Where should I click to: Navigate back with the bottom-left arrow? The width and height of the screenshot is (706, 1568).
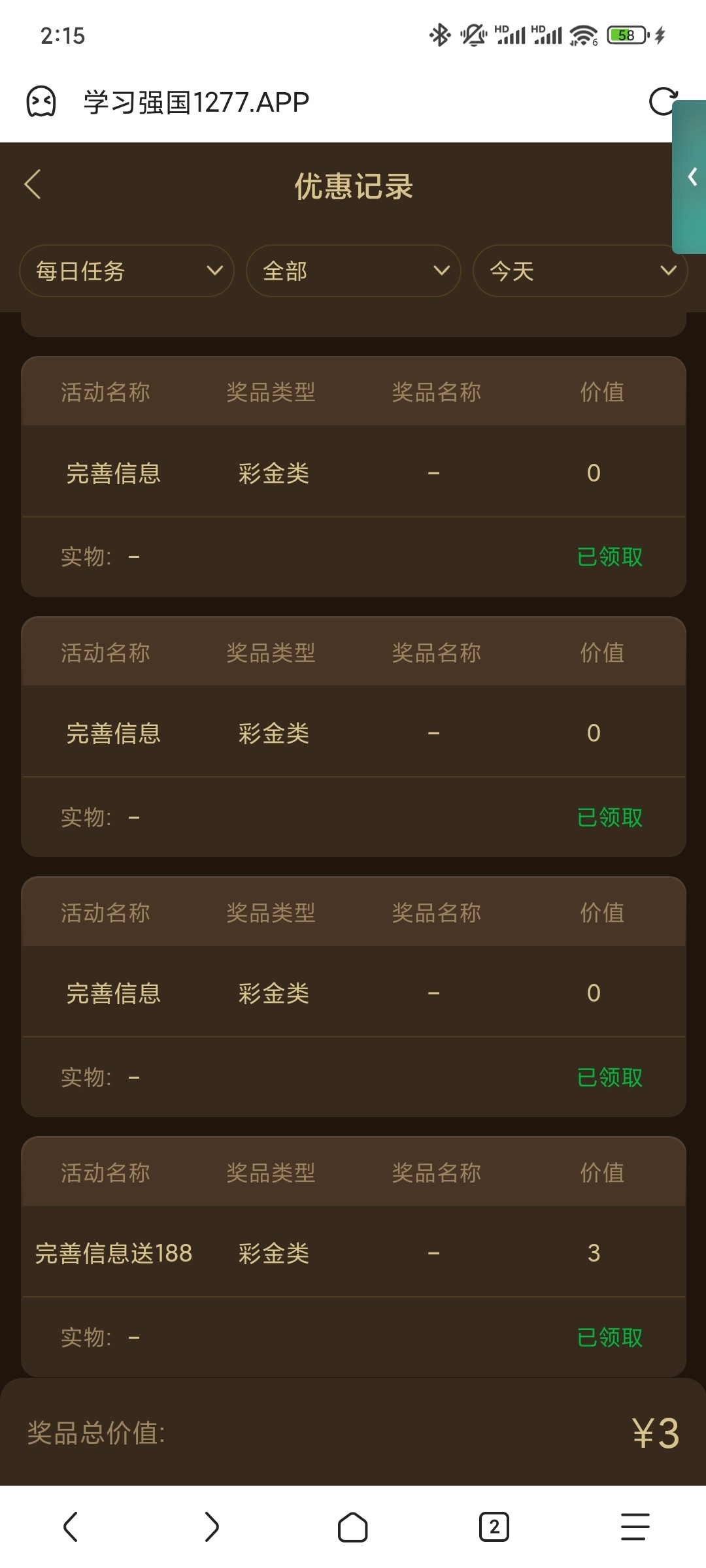click(72, 1526)
